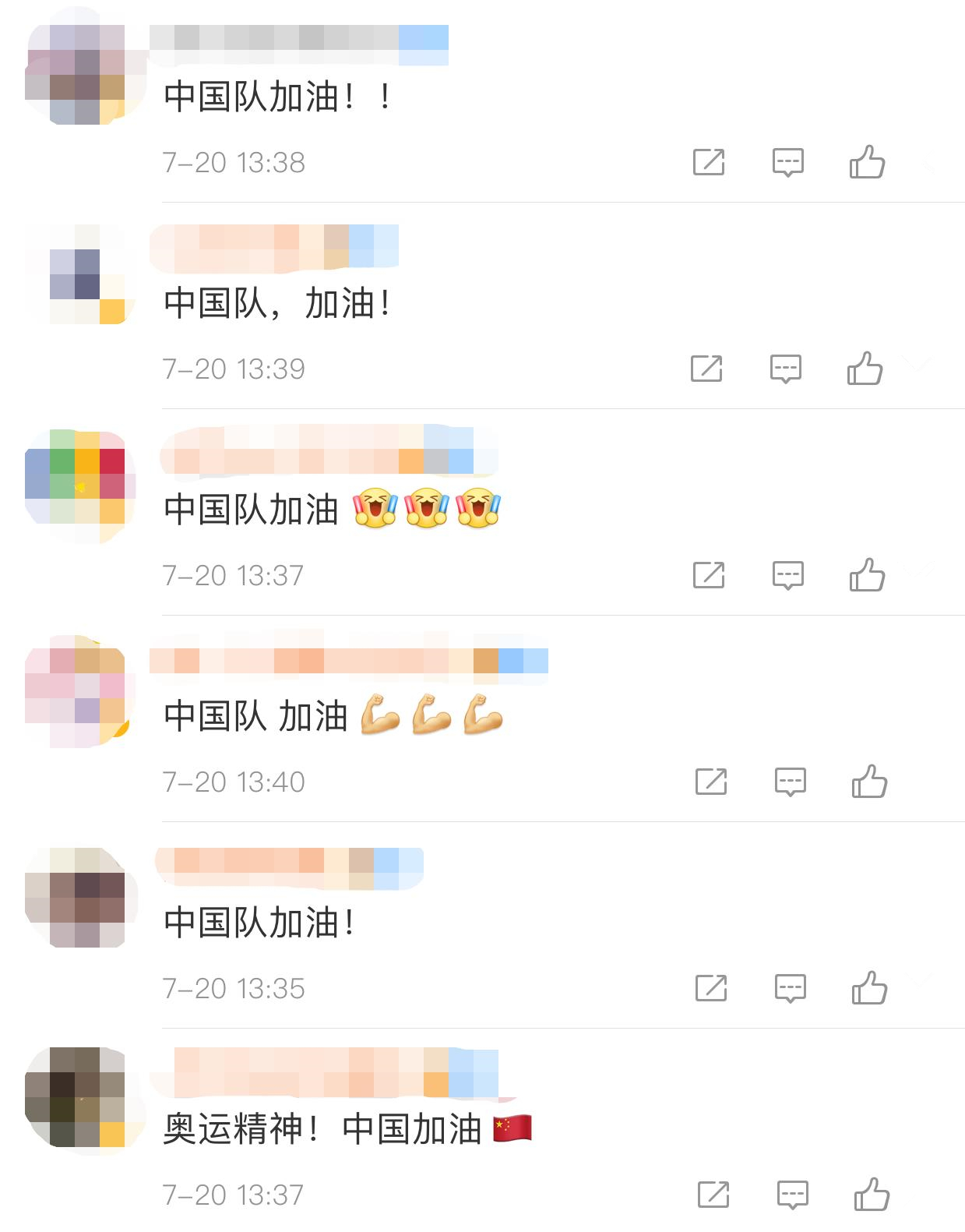Like the comment posted at 13:35
Viewport: 965px width, 1232px height.
click(x=869, y=988)
